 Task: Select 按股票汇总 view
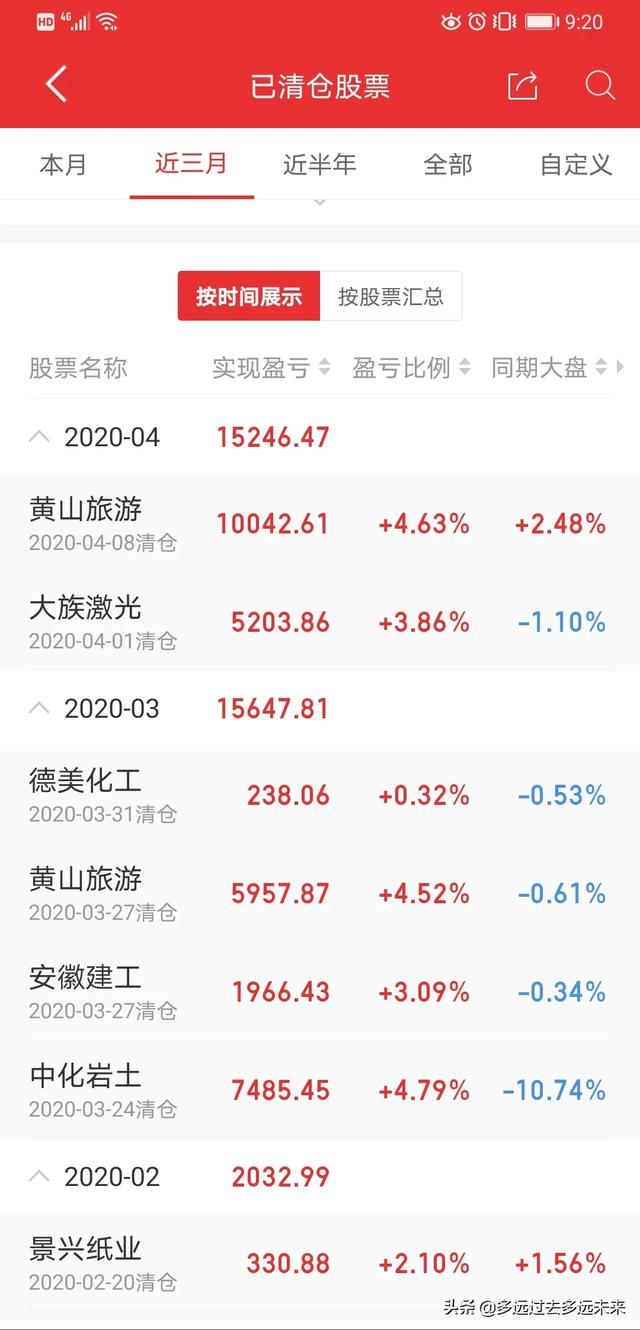(x=391, y=296)
